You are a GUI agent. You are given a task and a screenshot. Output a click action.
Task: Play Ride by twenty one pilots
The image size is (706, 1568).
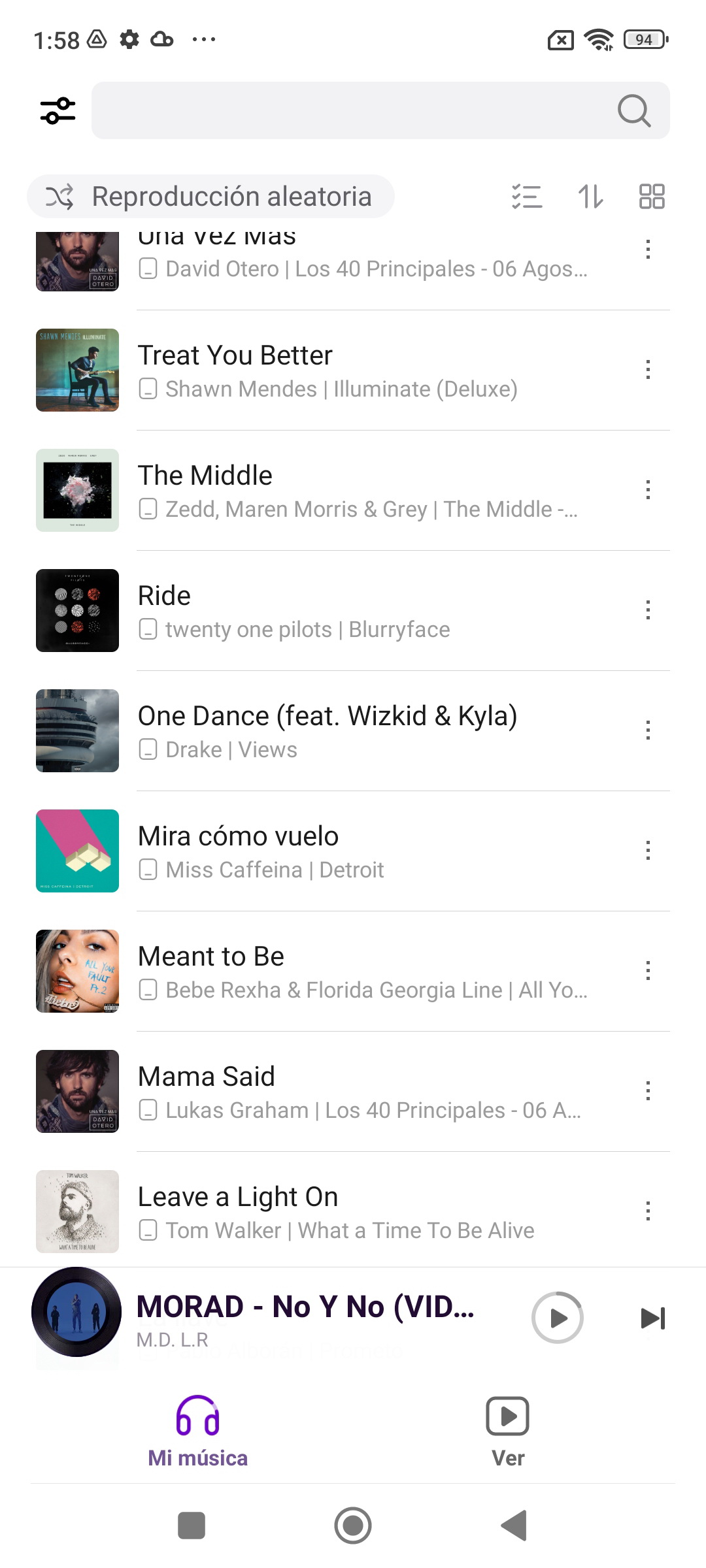pyautogui.click(x=353, y=611)
